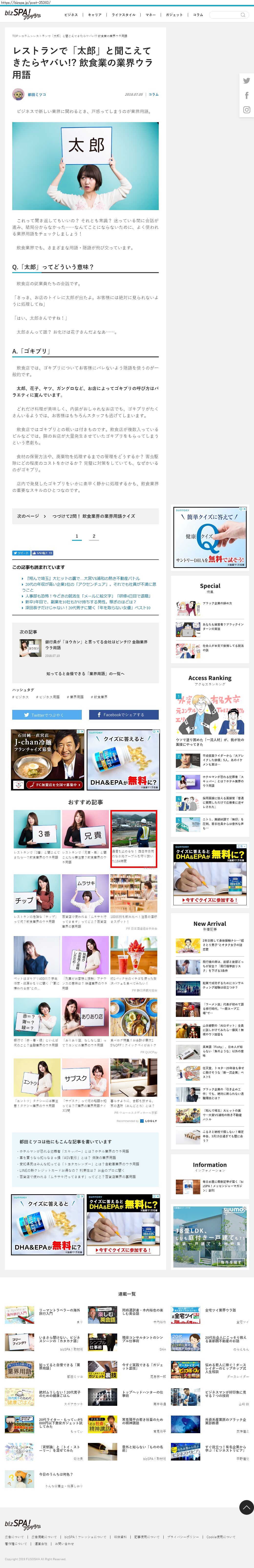Viewport: 254px width, 1568px height.
Task: Open the キャリア navigation item
Action: coord(95,15)
